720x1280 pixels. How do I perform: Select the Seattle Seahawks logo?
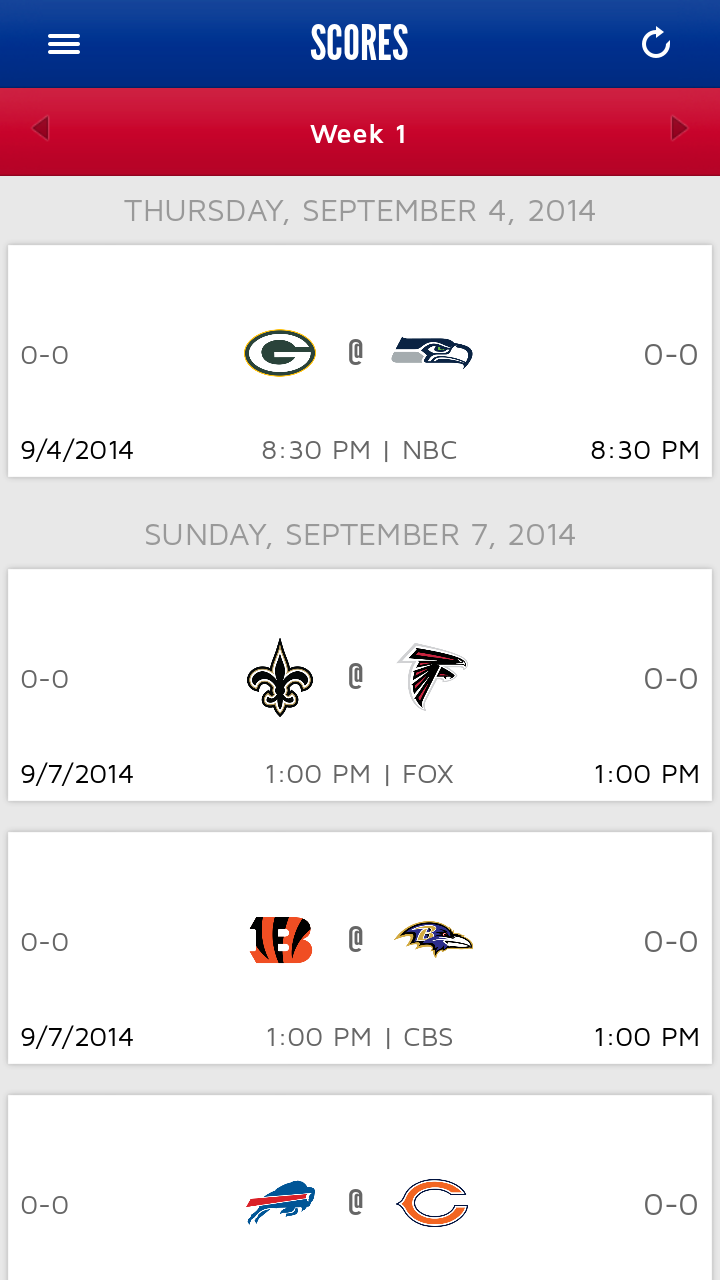coord(431,352)
